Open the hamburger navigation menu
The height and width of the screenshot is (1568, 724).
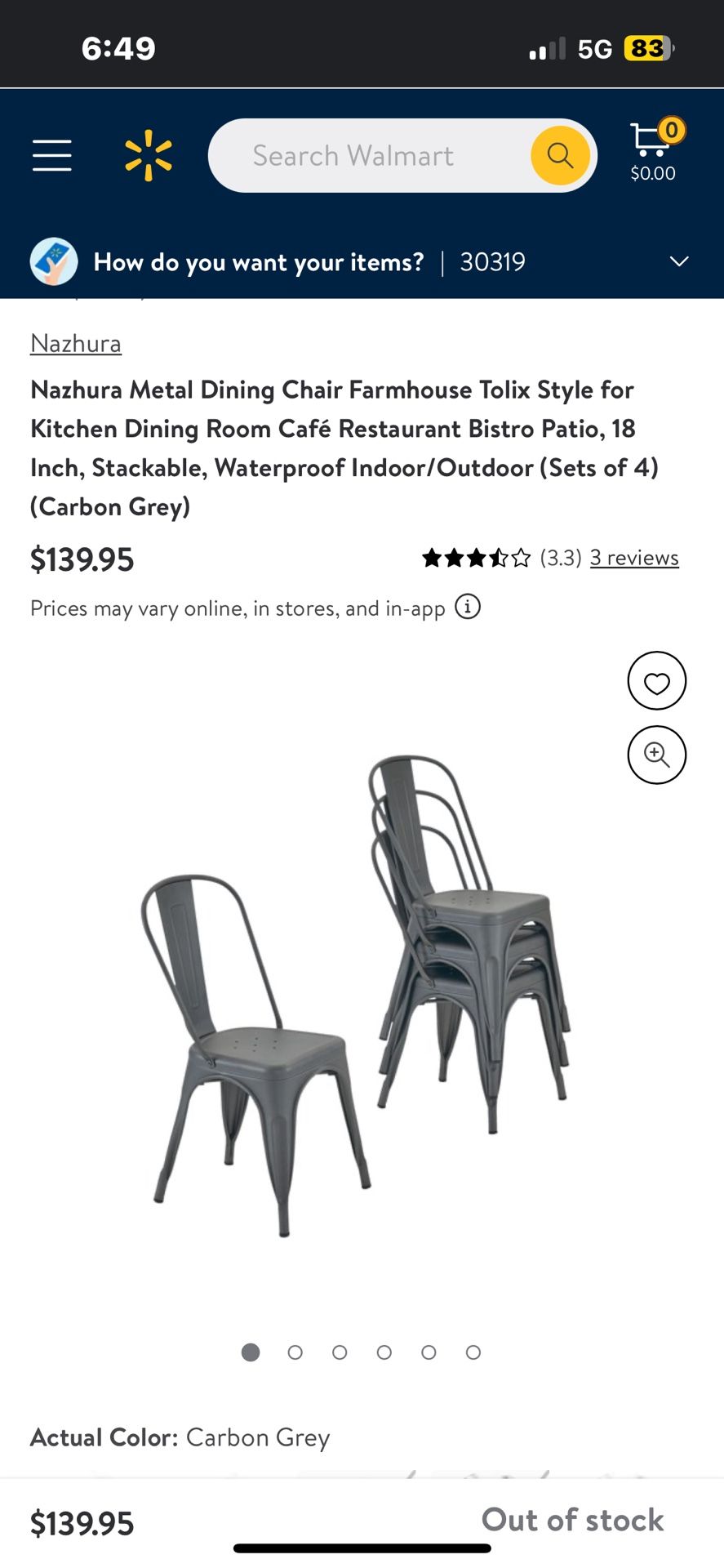click(x=51, y=155)
